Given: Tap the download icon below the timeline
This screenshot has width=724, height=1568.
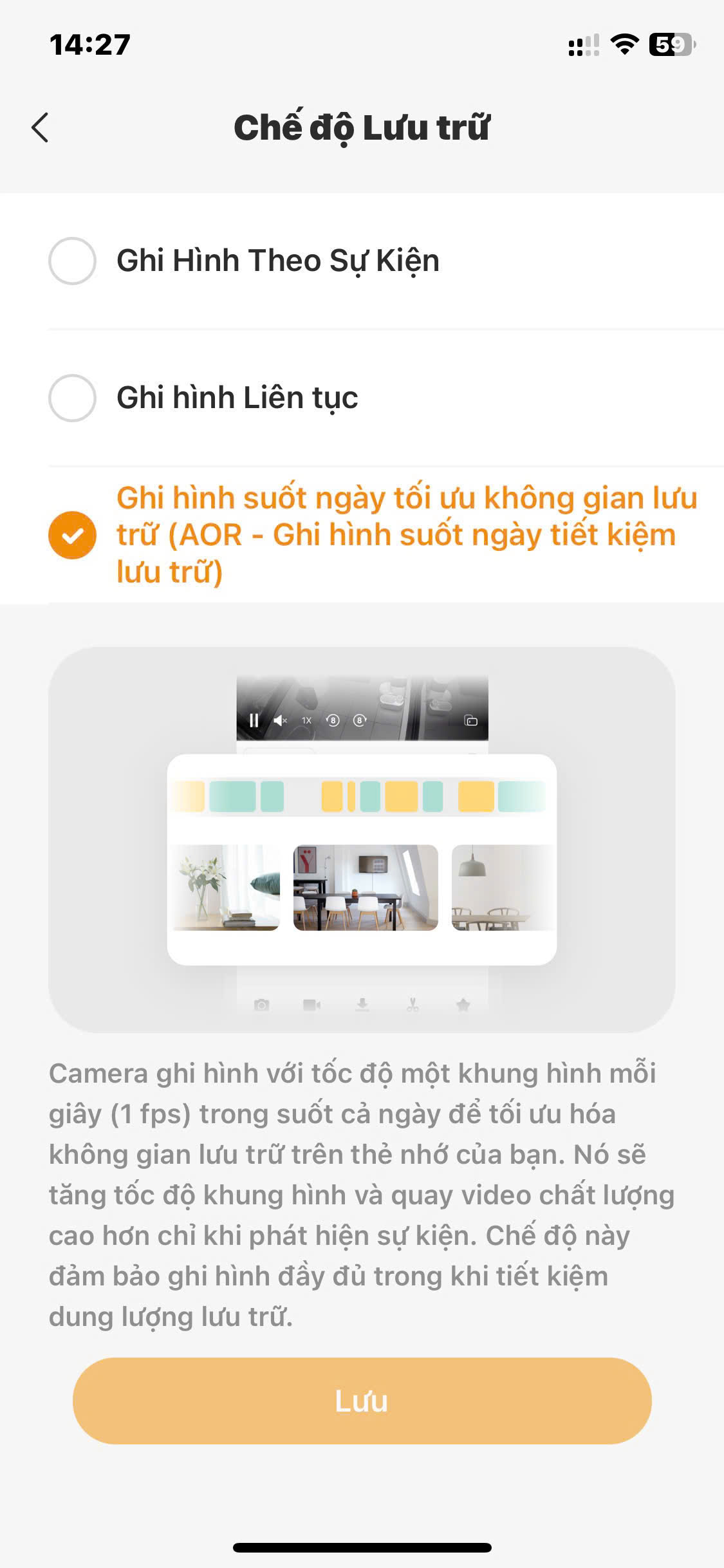Looking at the screenshot, I should [362, 1003].
